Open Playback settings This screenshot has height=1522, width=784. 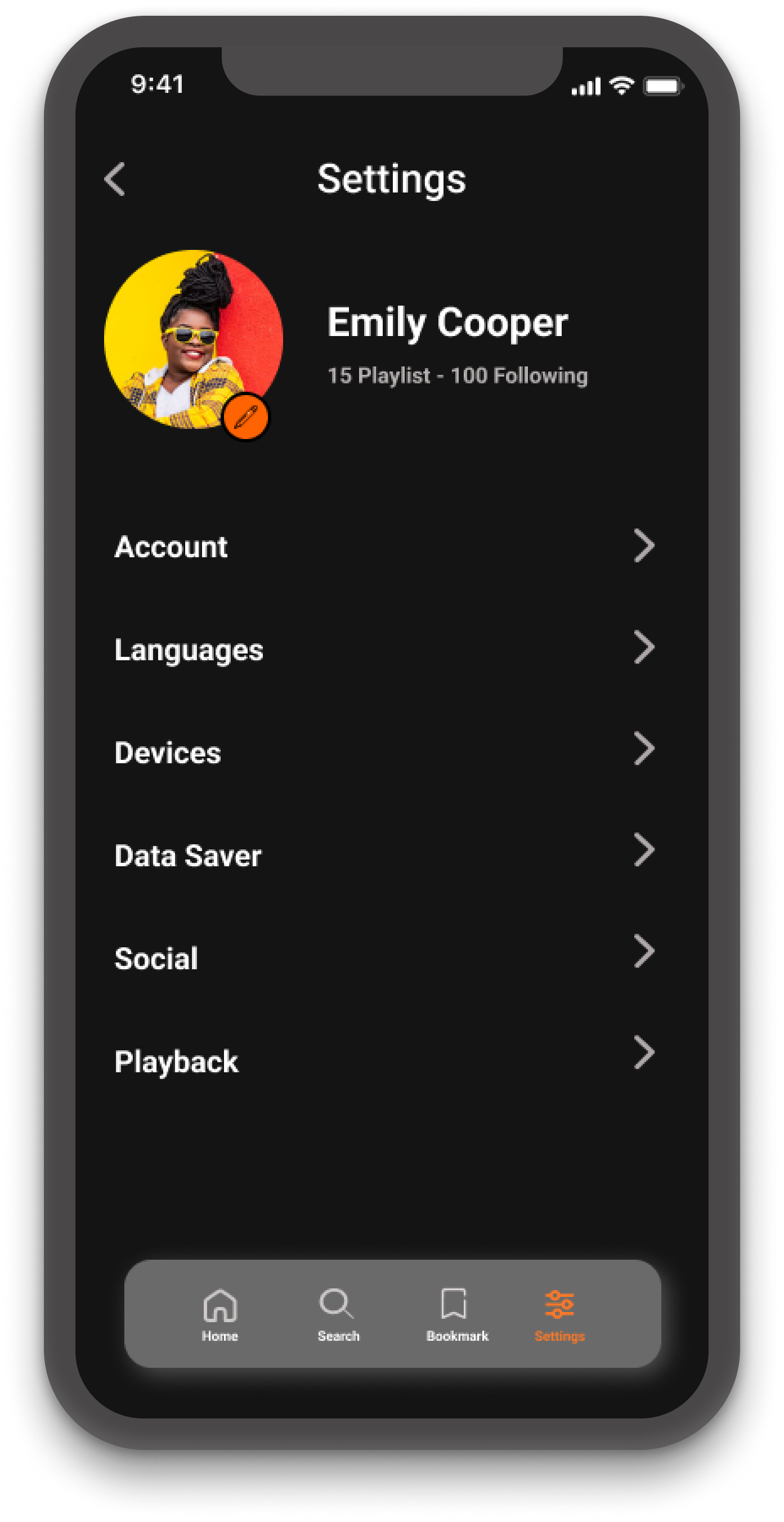(384, 1061)
